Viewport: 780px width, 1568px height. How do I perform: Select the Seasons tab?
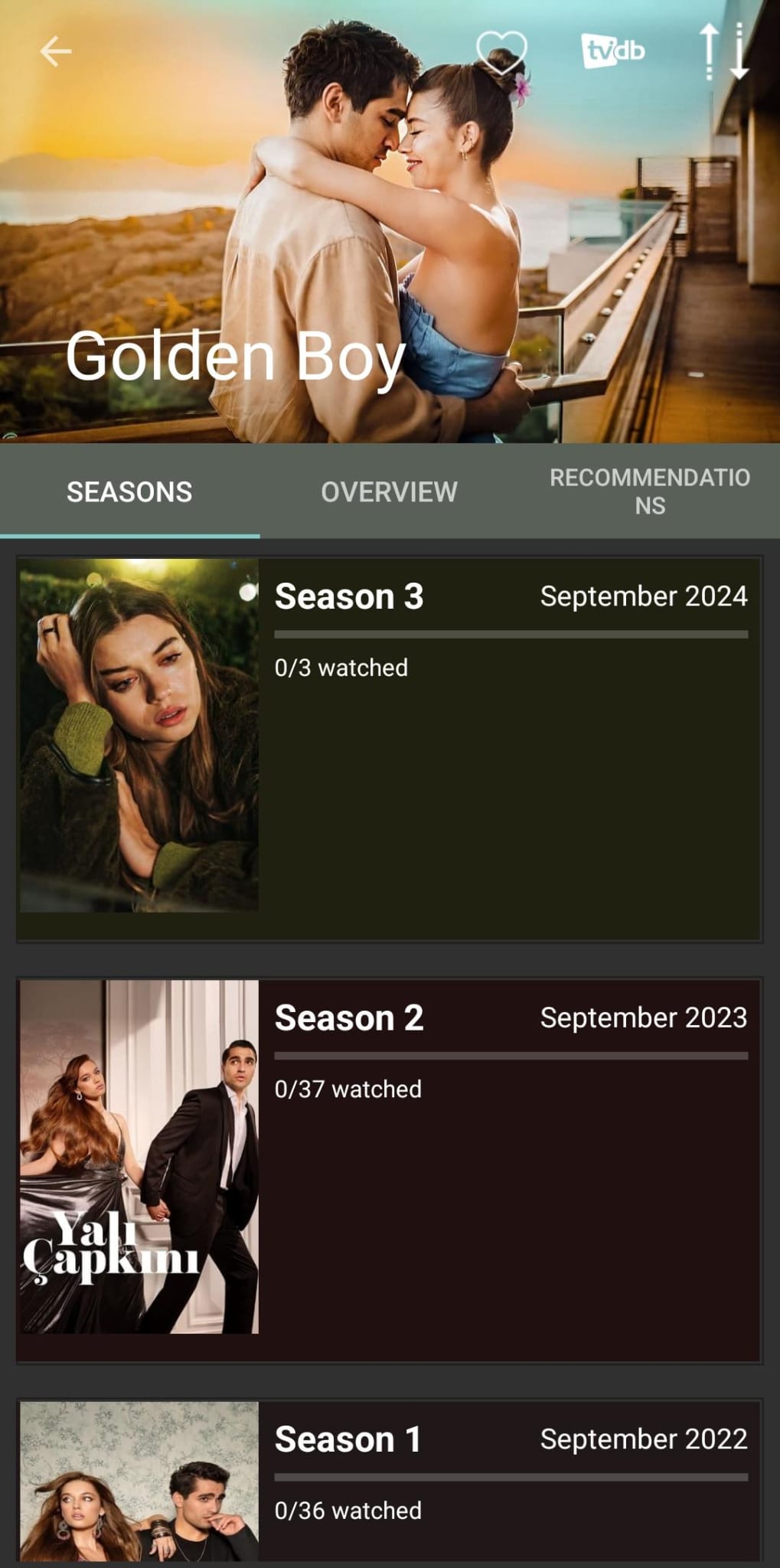click(x=129, y=492)
